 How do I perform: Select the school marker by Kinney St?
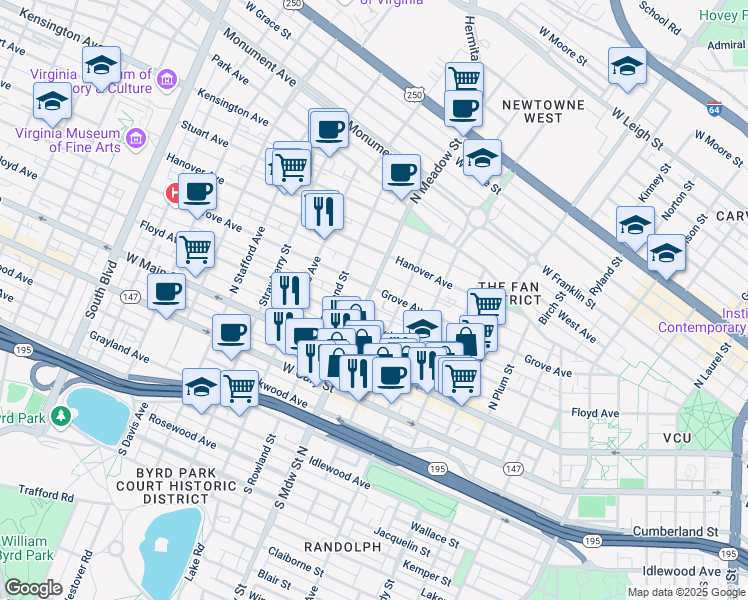pyautogui.click(x=635, y=225)
